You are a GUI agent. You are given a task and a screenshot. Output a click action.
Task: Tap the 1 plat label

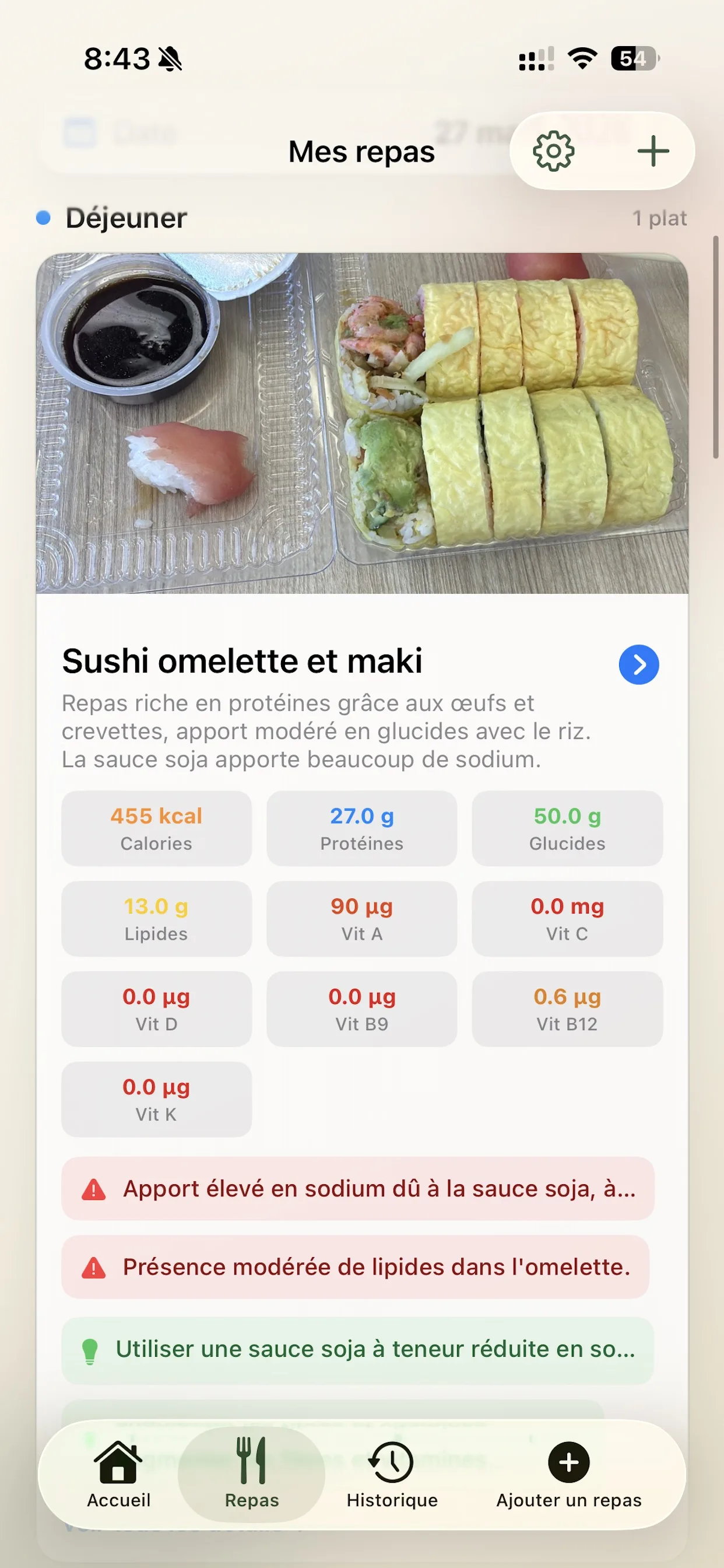(660, 218)
